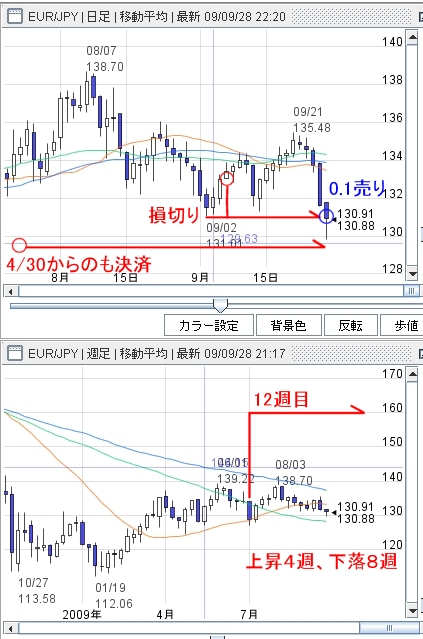
Task: Tap the left arrow of the daily chart horizontal scrollbar
Action: pyautogui.click(x=11, y=291)
